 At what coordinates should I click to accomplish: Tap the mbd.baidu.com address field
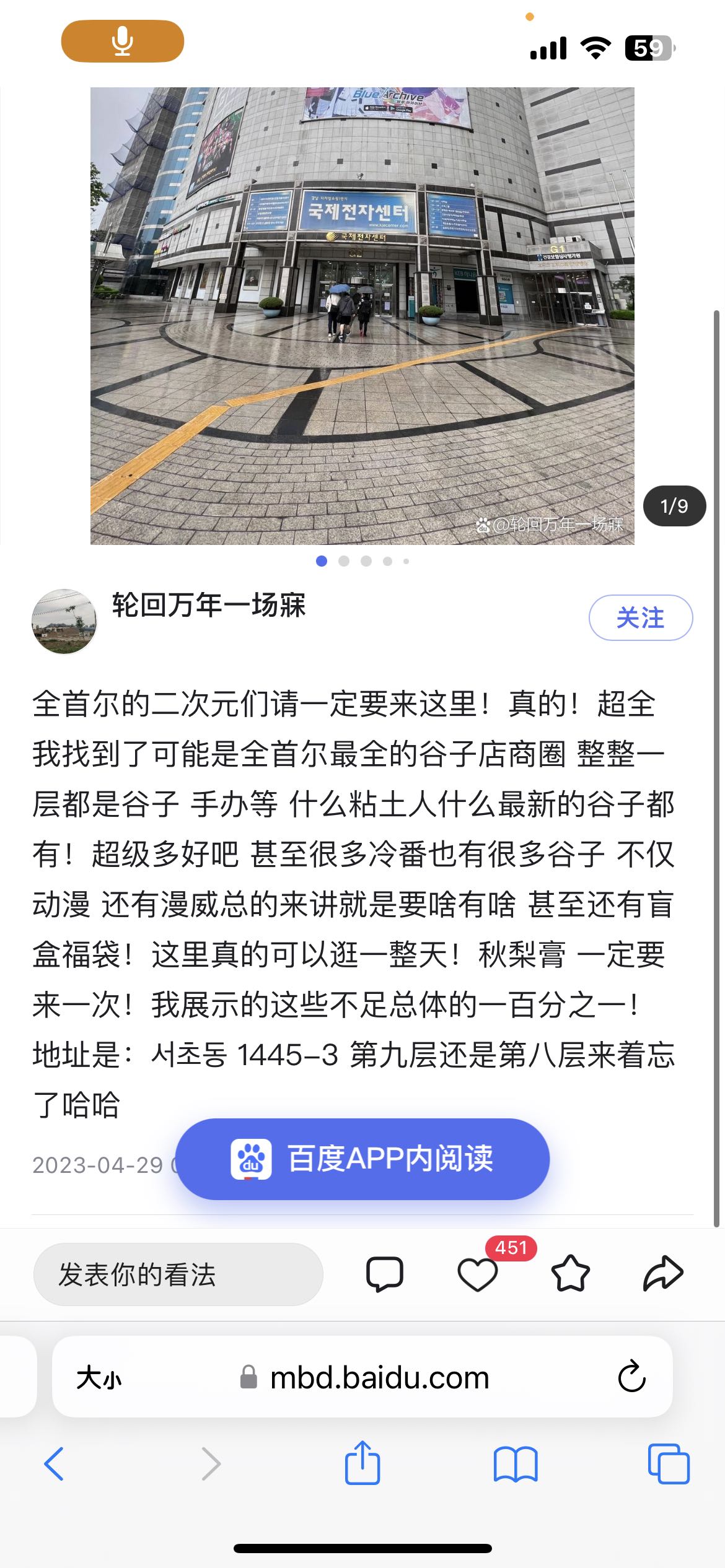click(379, 1378)
